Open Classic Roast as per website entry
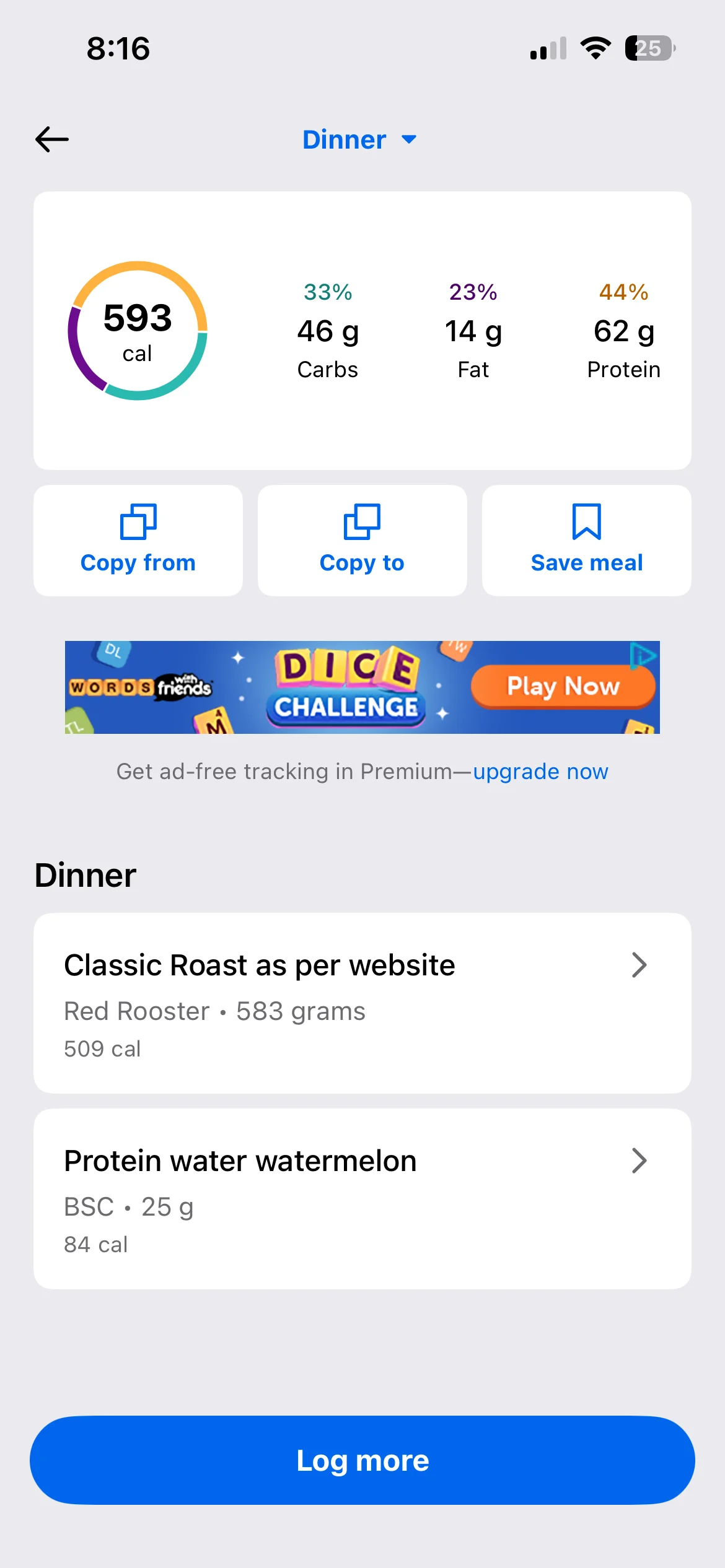This screenshot has width=725, height=1568. pos(362,1003)
